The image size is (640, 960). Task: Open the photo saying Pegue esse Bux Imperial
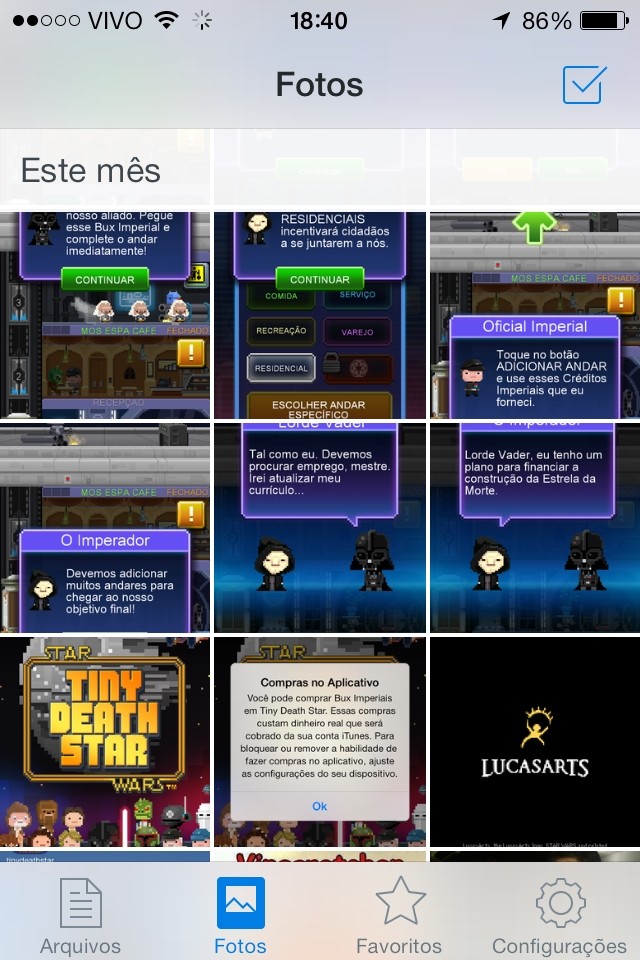pos(105,314)
